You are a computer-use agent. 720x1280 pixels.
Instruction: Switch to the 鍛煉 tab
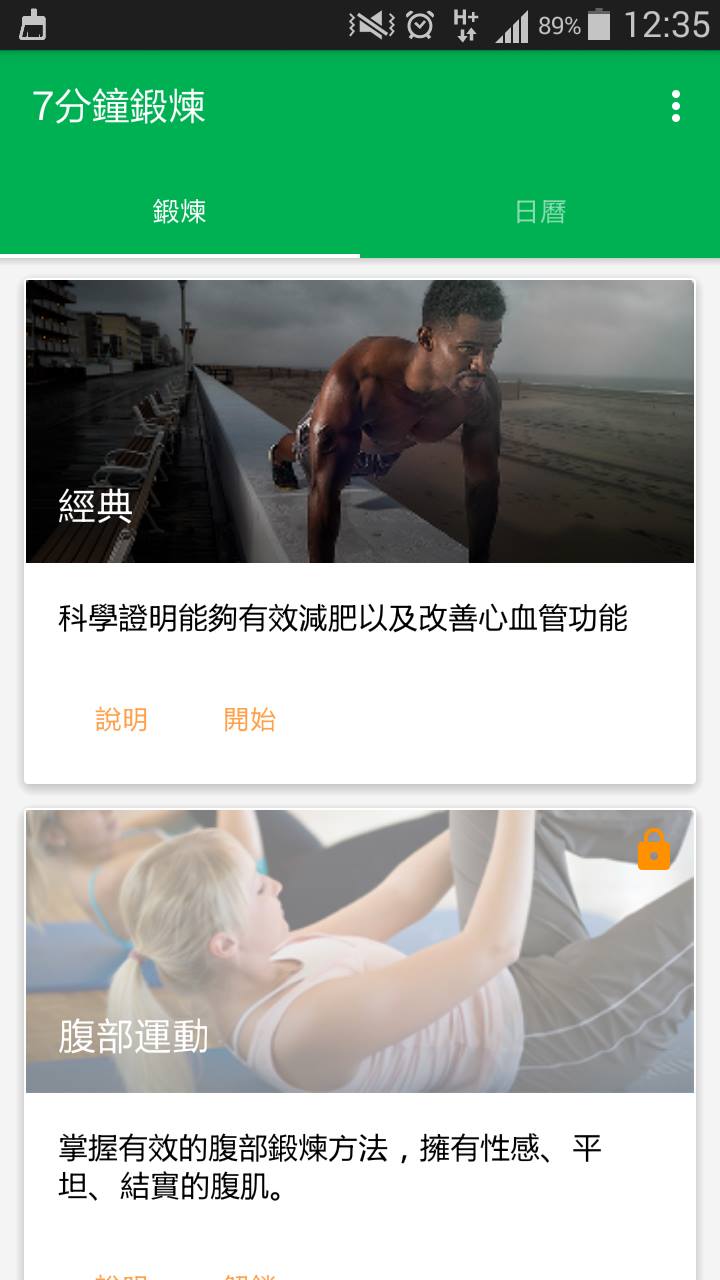tap(180, 212)
